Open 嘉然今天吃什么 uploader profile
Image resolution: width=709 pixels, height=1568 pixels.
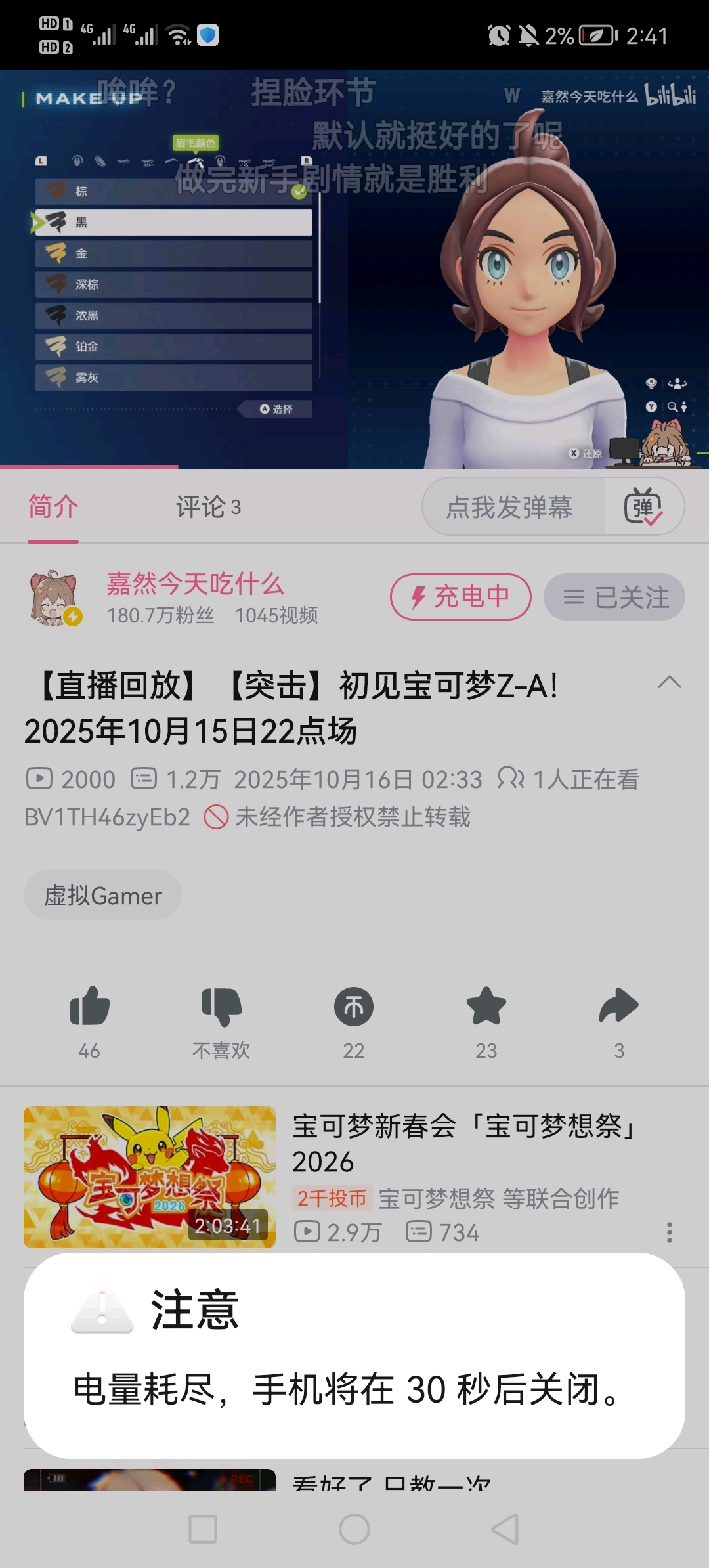[x=194, y=584]
